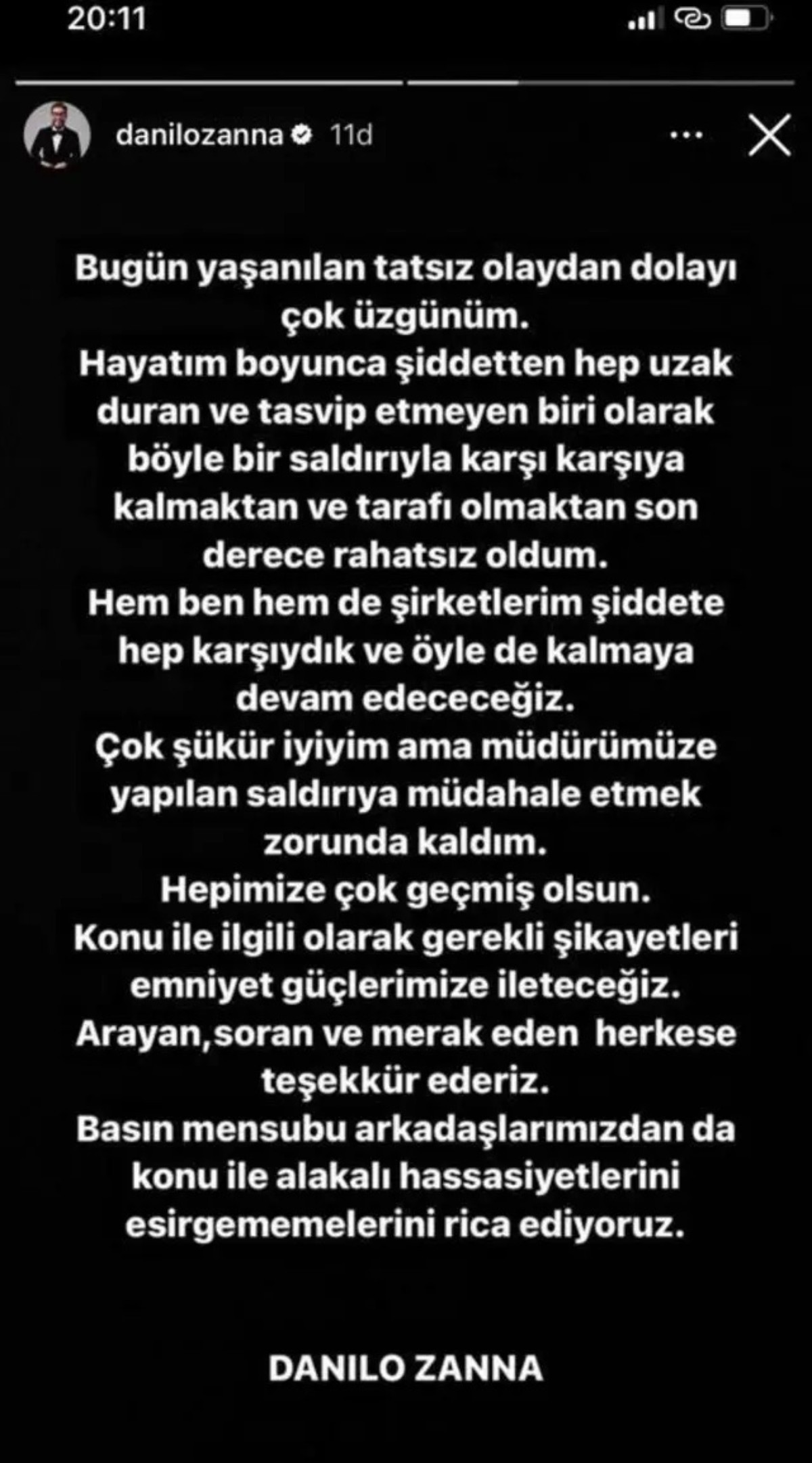Close the story with the X

(769, 135)
